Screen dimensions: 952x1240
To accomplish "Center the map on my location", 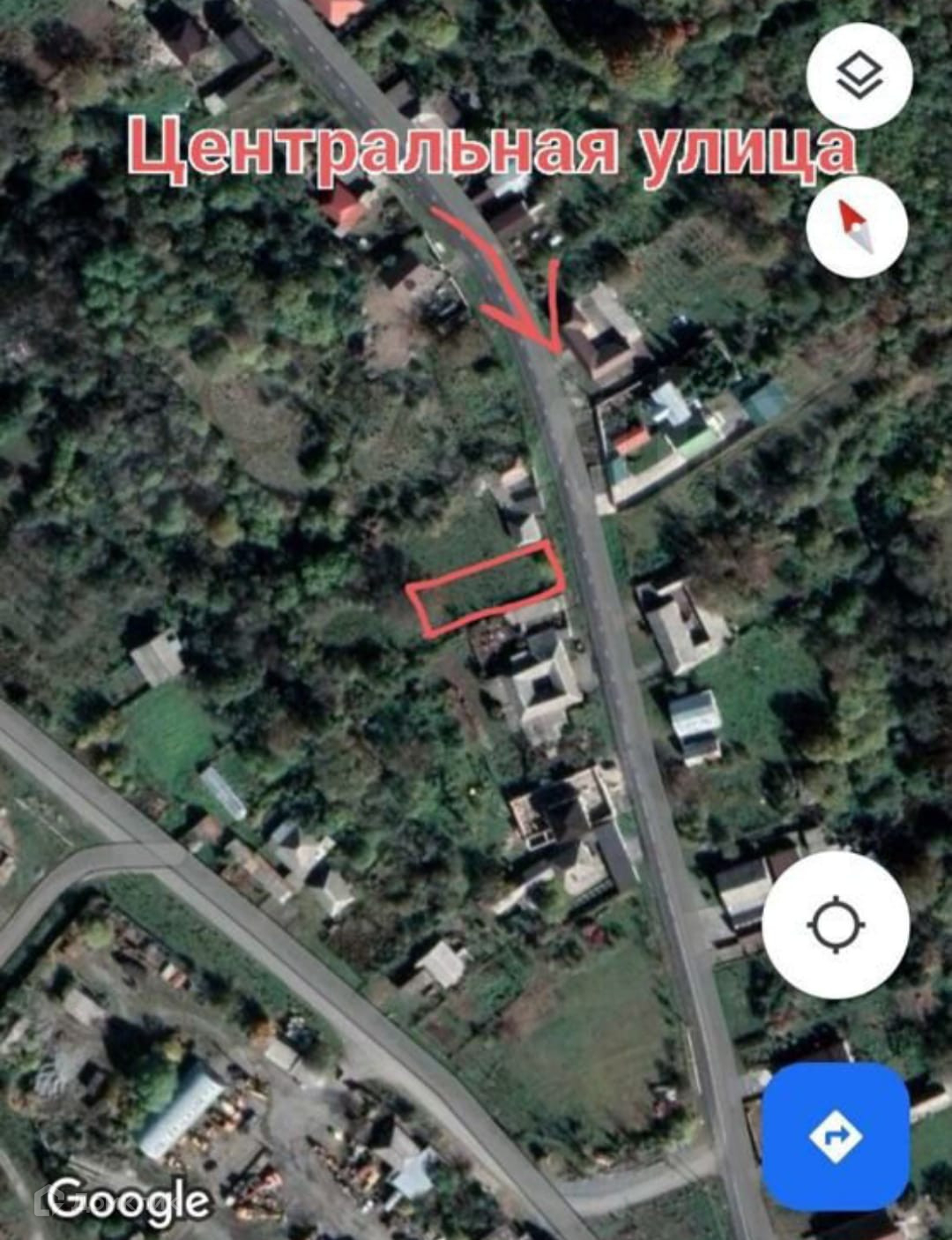I will point(836,925).
